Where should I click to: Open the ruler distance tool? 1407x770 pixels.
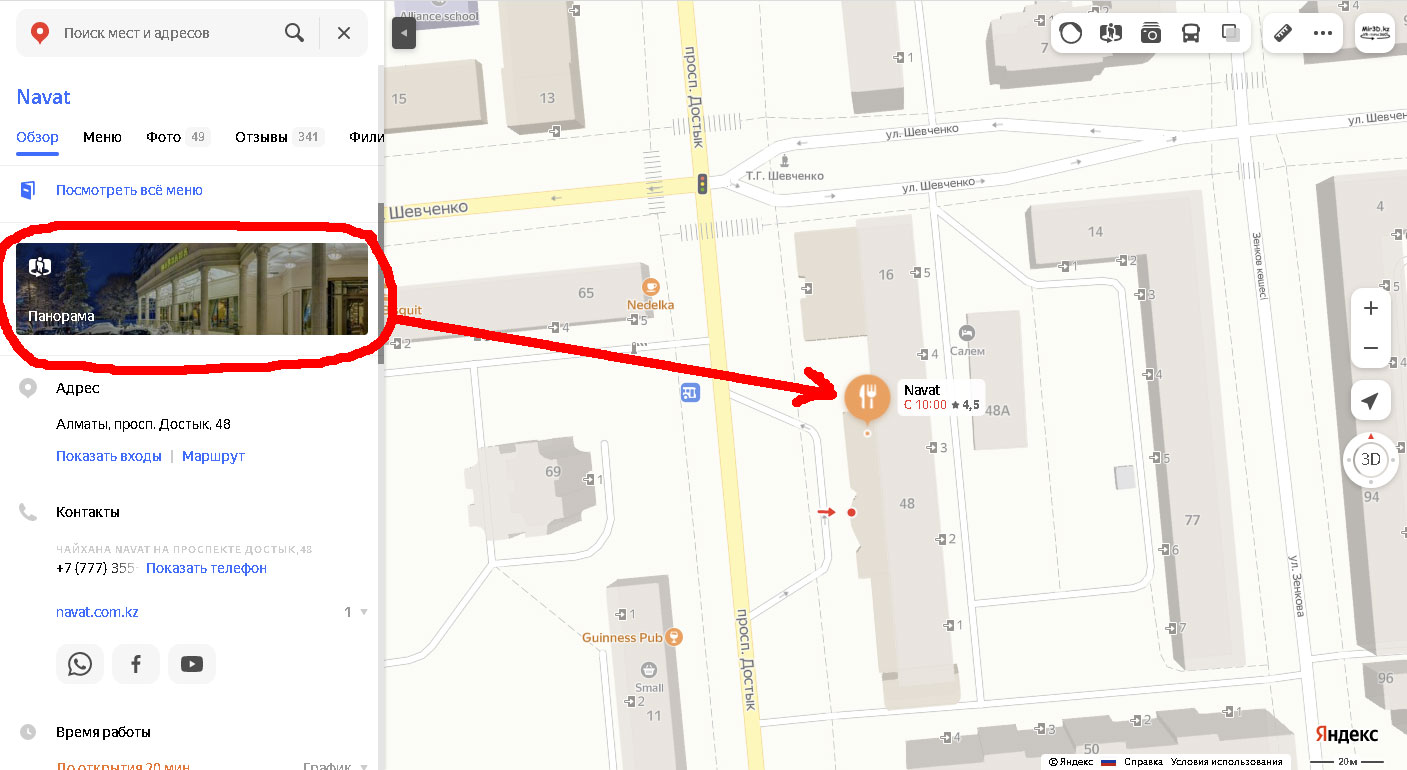tap(1283, 33)
